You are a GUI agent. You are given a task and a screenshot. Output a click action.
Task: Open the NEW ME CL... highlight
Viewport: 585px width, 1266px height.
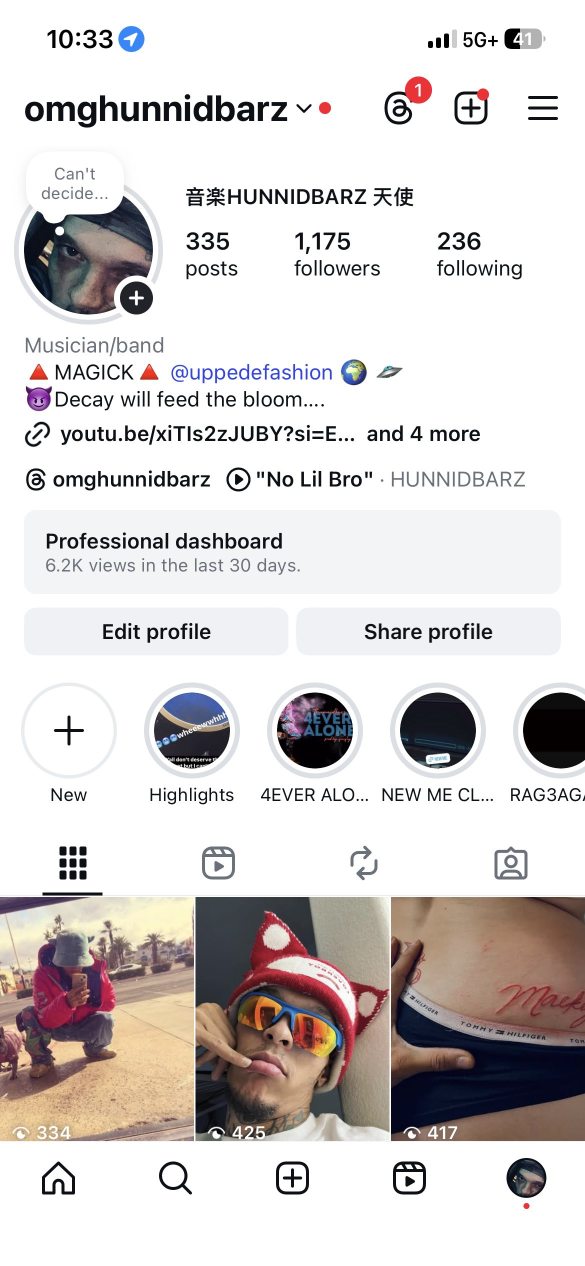tap(438, 731)
